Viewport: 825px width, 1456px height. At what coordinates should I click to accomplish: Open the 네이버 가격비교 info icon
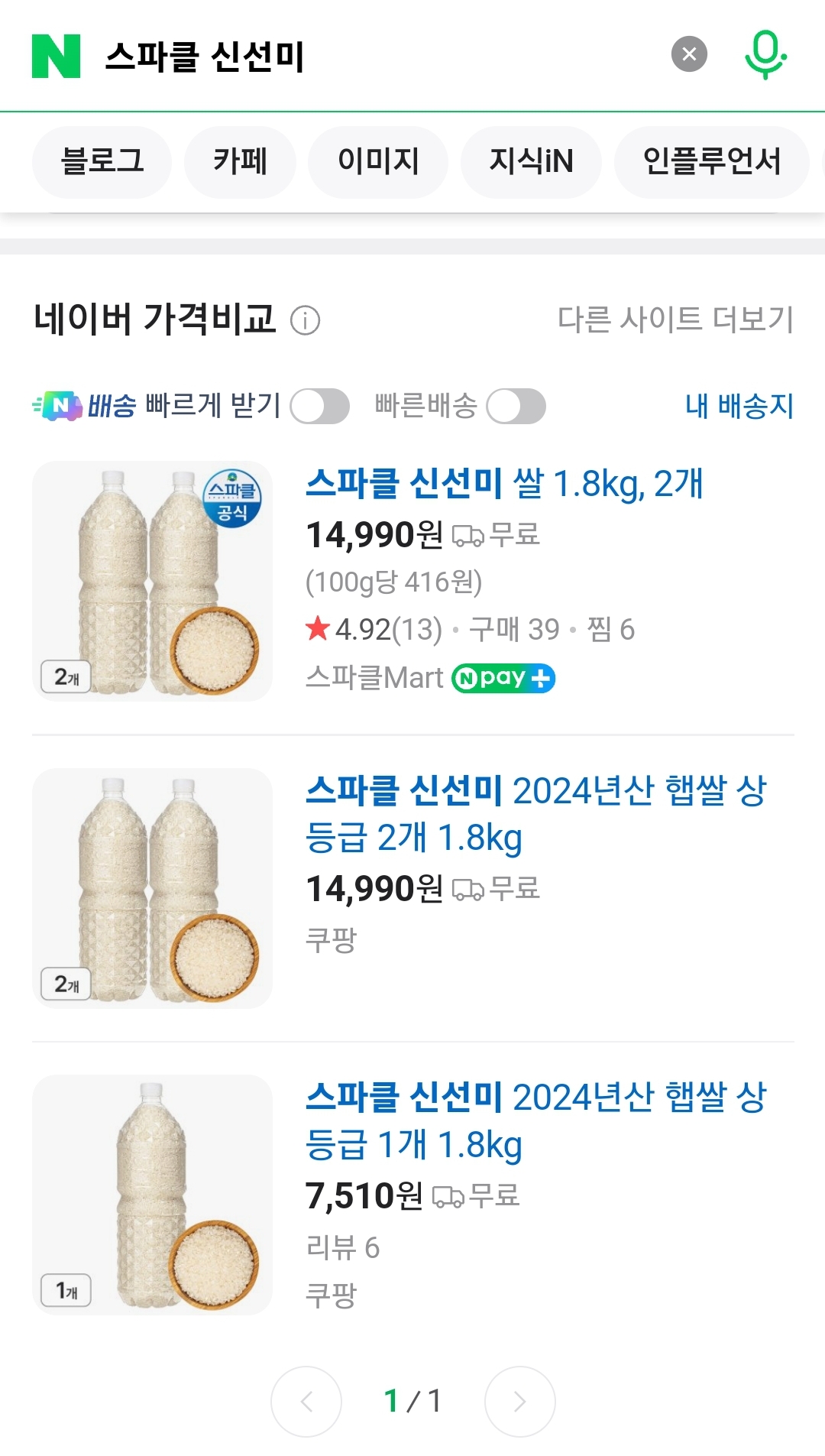coord(306,320)
